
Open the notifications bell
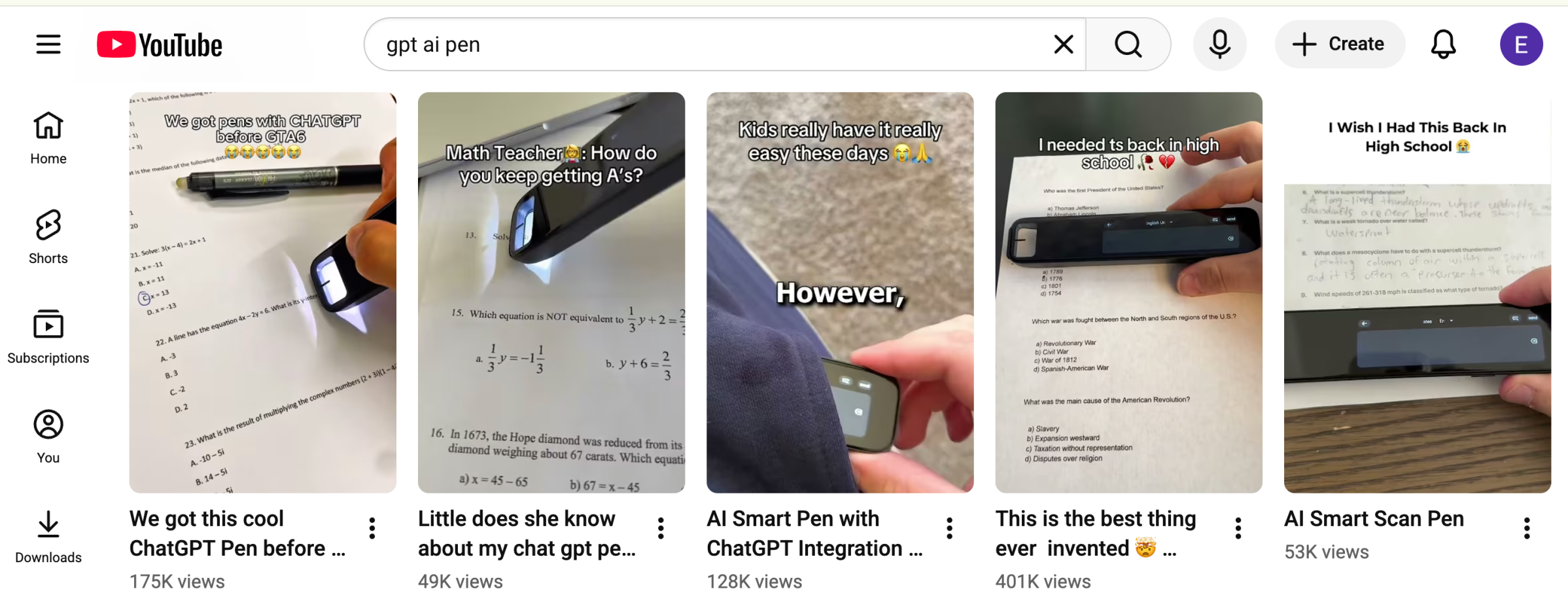click(1443, 45)
